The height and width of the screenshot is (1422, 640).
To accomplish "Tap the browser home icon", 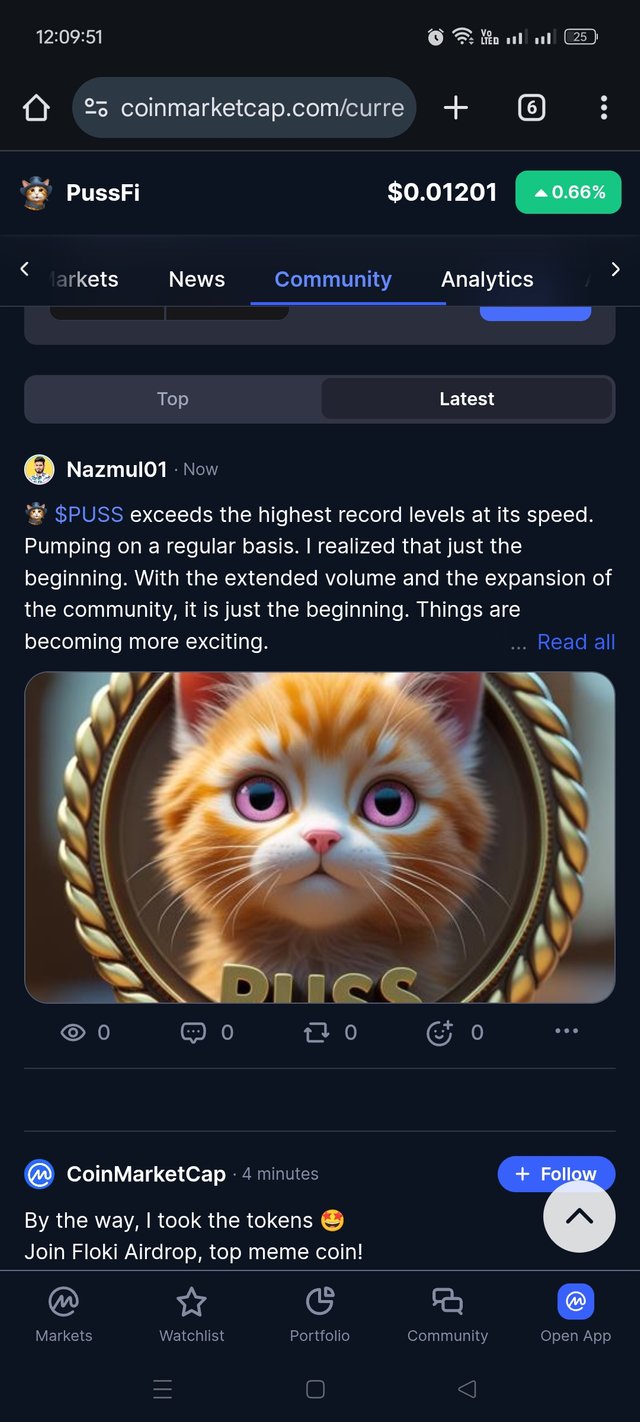I will [36, 108].
